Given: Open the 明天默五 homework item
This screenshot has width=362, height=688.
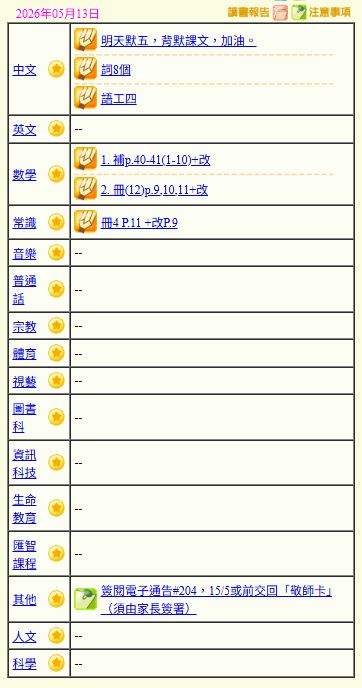Looking at the screenshot, I should (x=179, y=41).
